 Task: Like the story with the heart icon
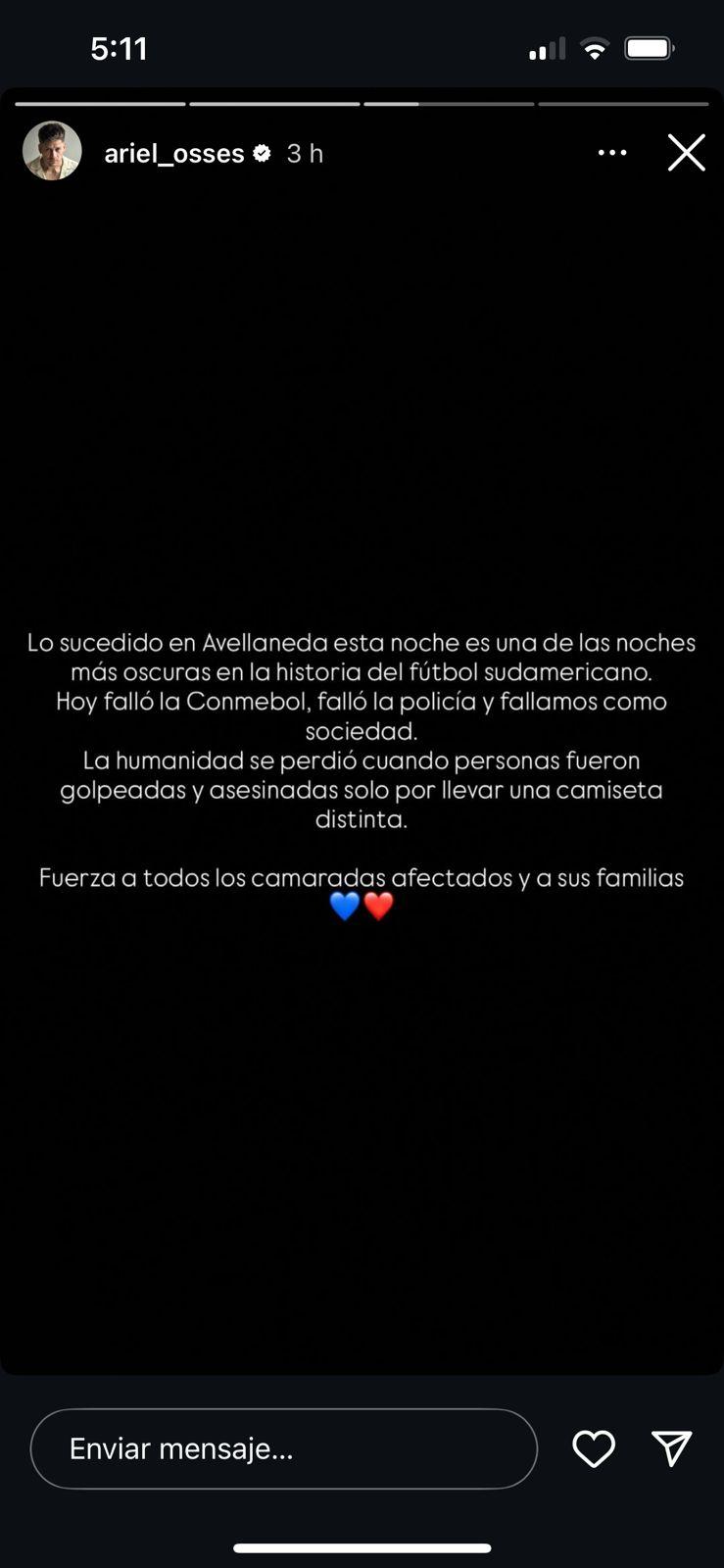(594, 1448)
